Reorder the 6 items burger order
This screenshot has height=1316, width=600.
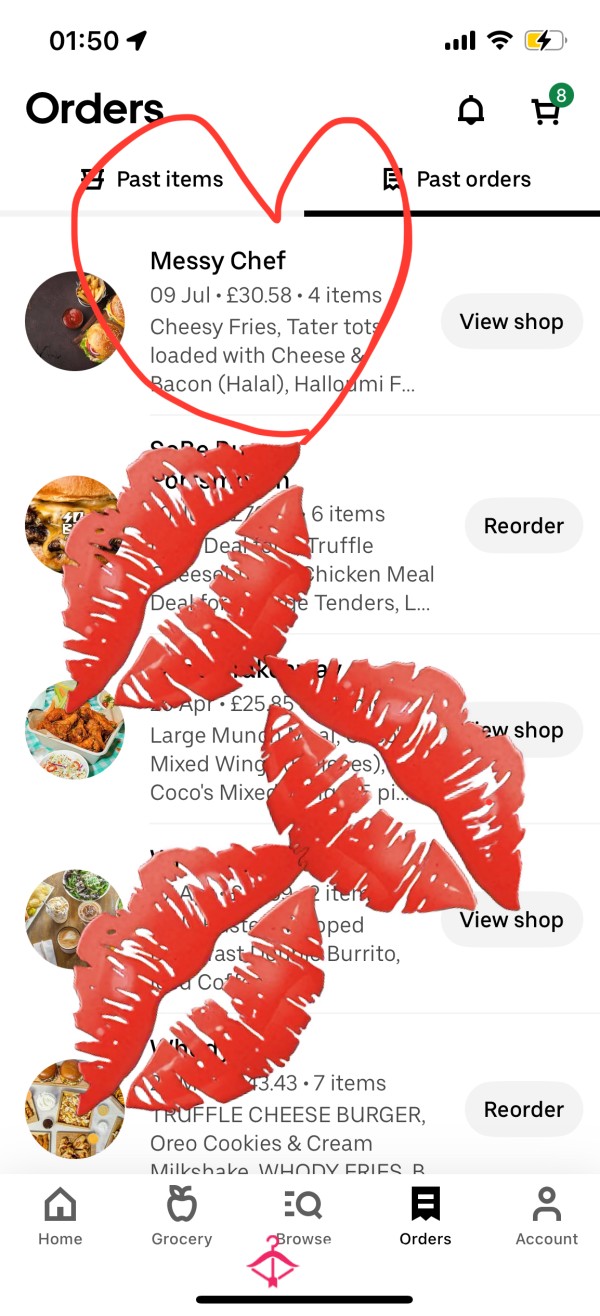pyautogui.click(x=524, y=526)
